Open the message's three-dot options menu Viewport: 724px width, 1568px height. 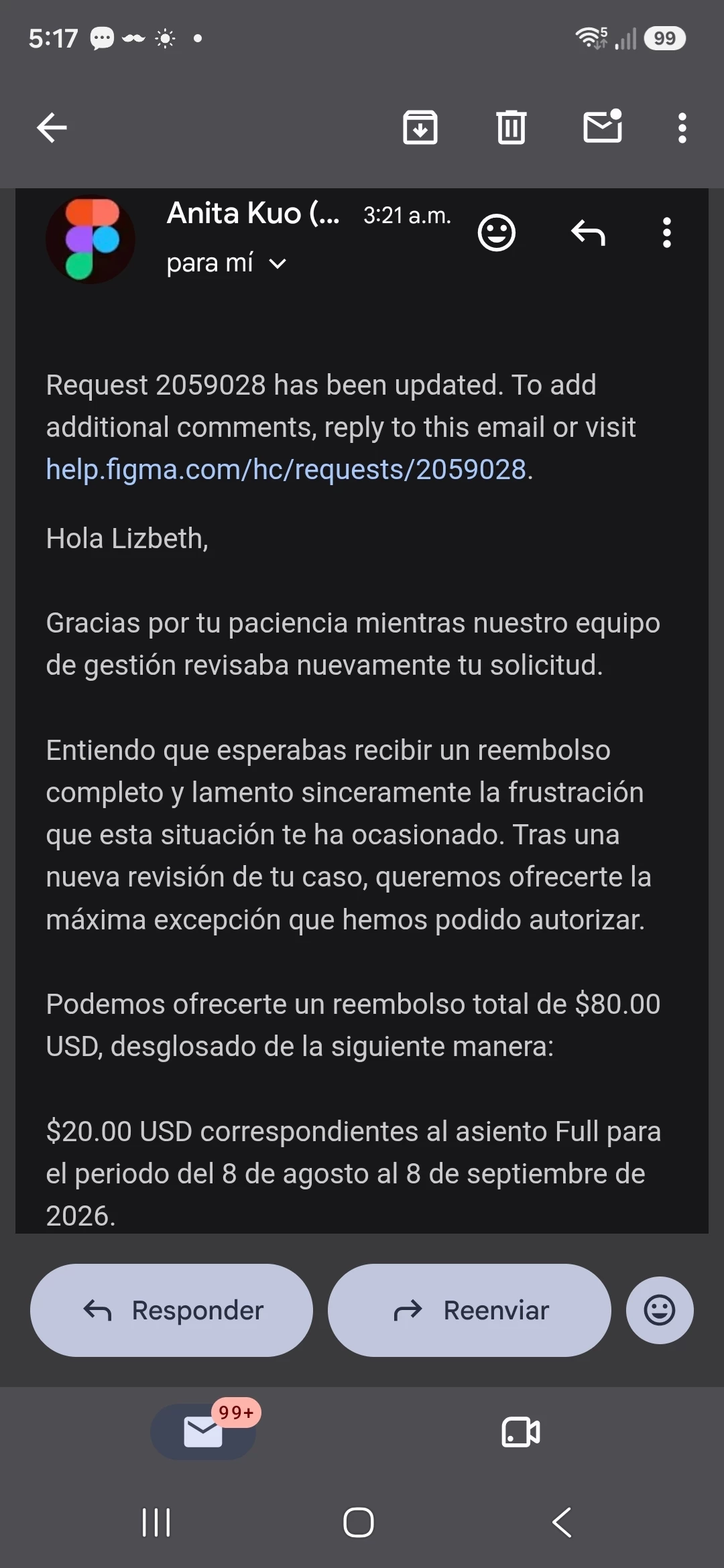(x=666, y=233)
